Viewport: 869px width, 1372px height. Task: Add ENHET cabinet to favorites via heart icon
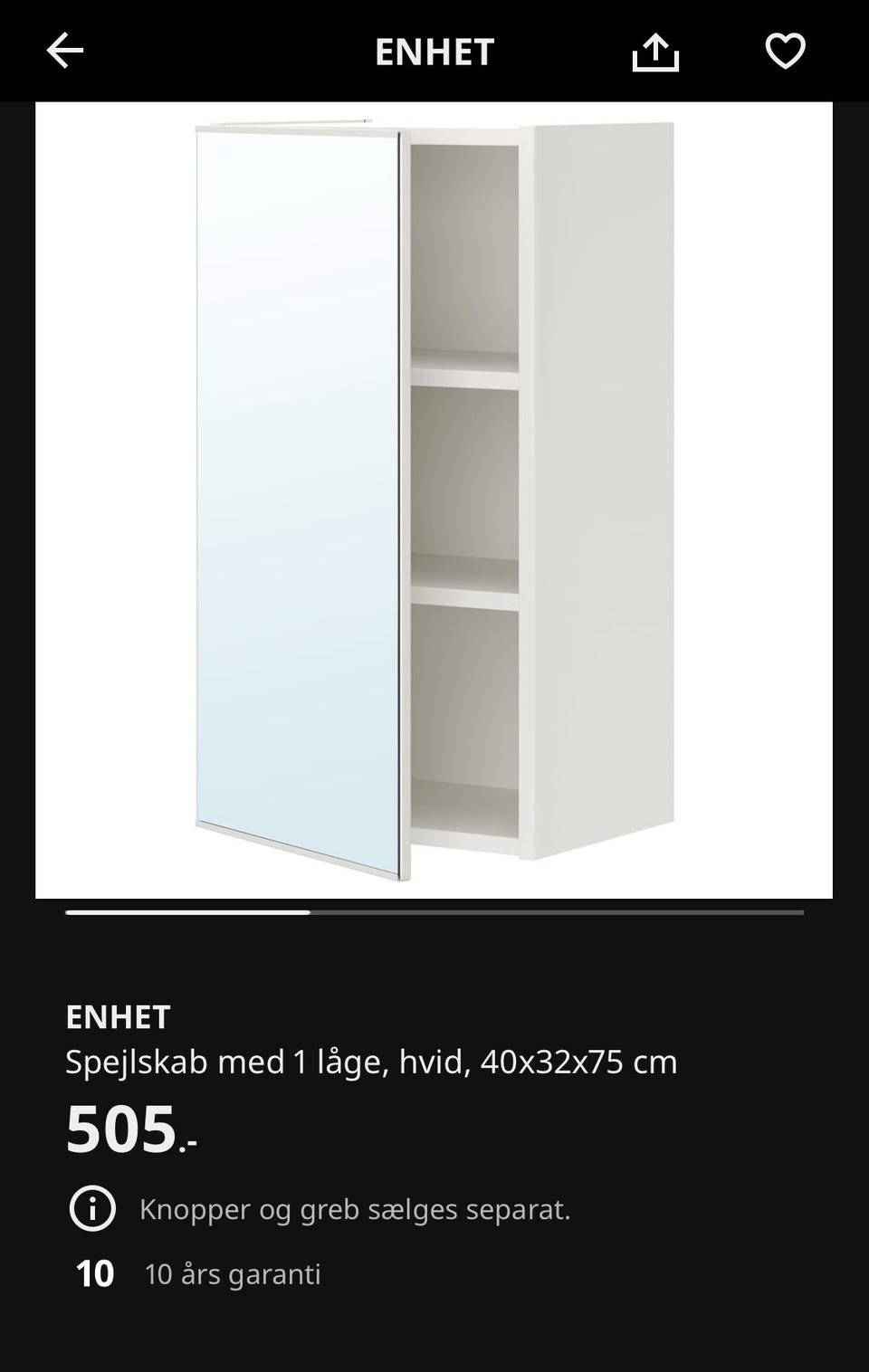coord(786,52)
